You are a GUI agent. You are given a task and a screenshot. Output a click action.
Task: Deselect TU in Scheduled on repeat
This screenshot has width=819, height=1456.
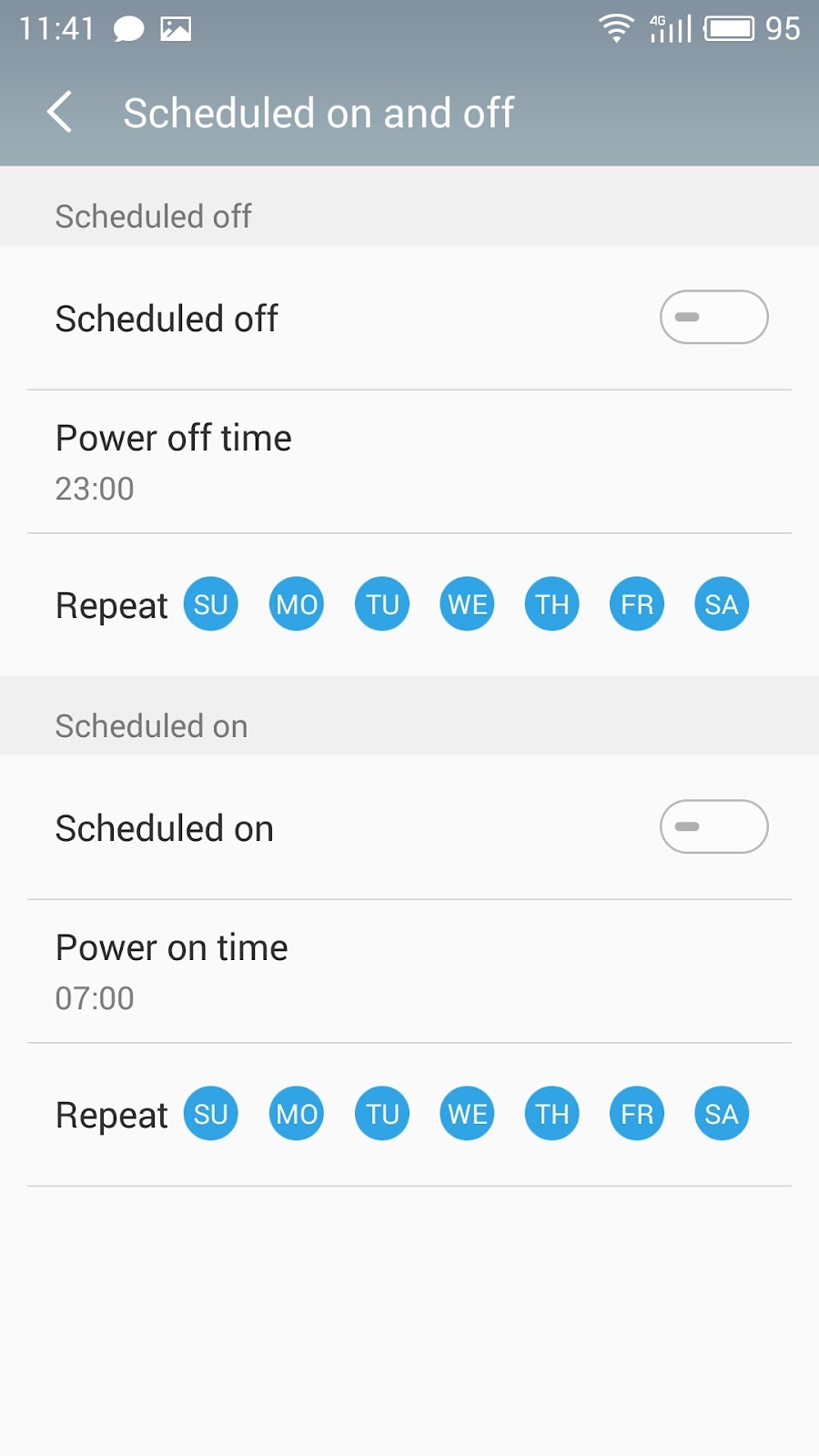point(382,1114)
